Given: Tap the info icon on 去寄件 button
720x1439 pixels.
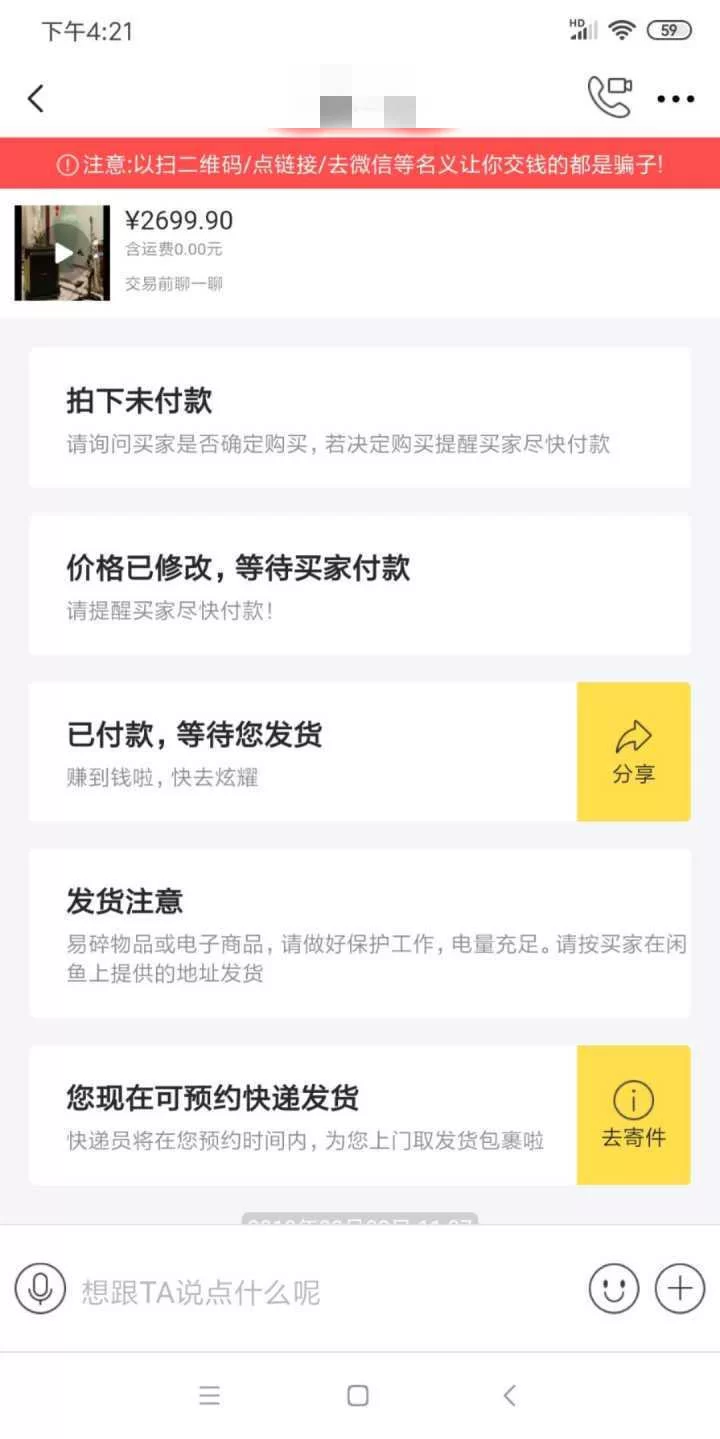Looking at the screenshot, I should pos(633,1098).
